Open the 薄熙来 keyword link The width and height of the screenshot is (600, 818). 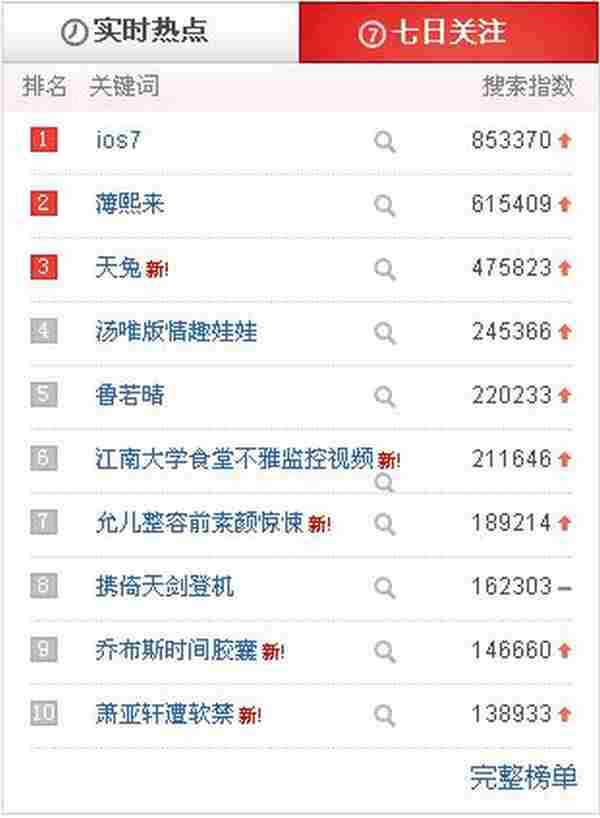click(130, 204)
